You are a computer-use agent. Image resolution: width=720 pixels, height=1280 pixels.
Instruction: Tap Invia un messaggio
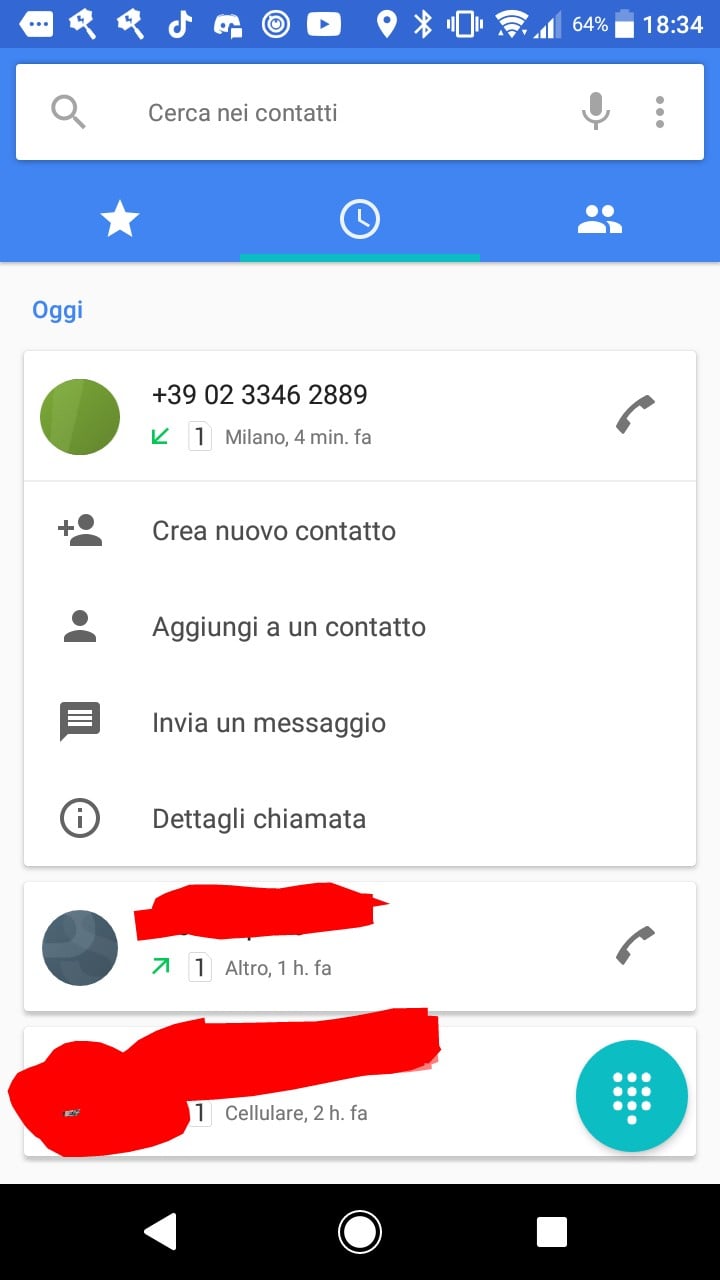(269, 723)
